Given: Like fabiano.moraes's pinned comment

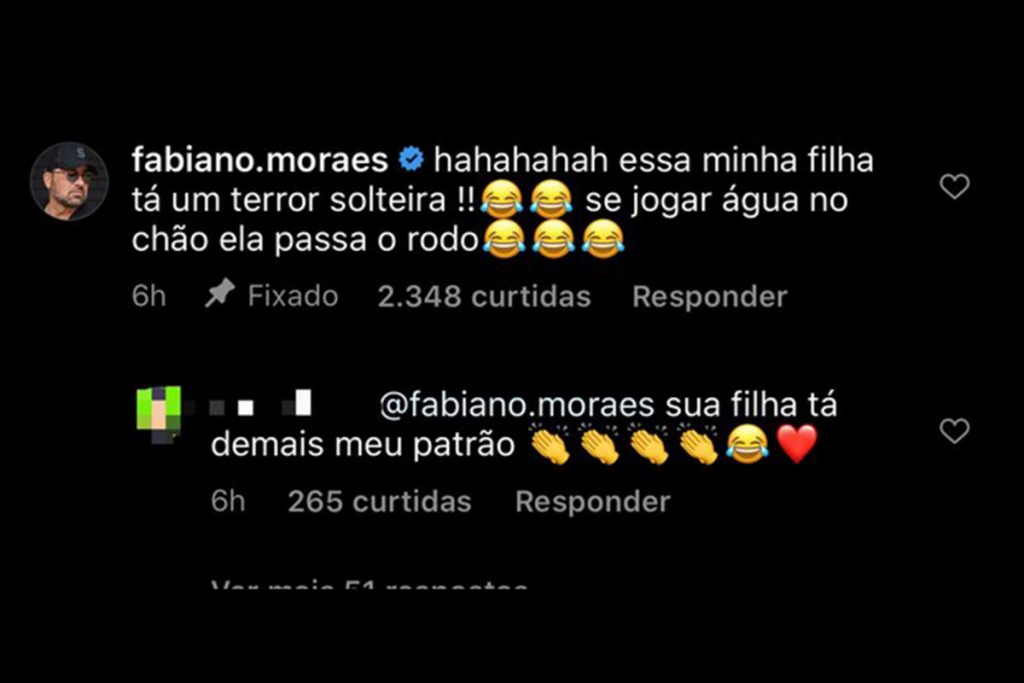Looking at the screenshot, I should point(955,186).
